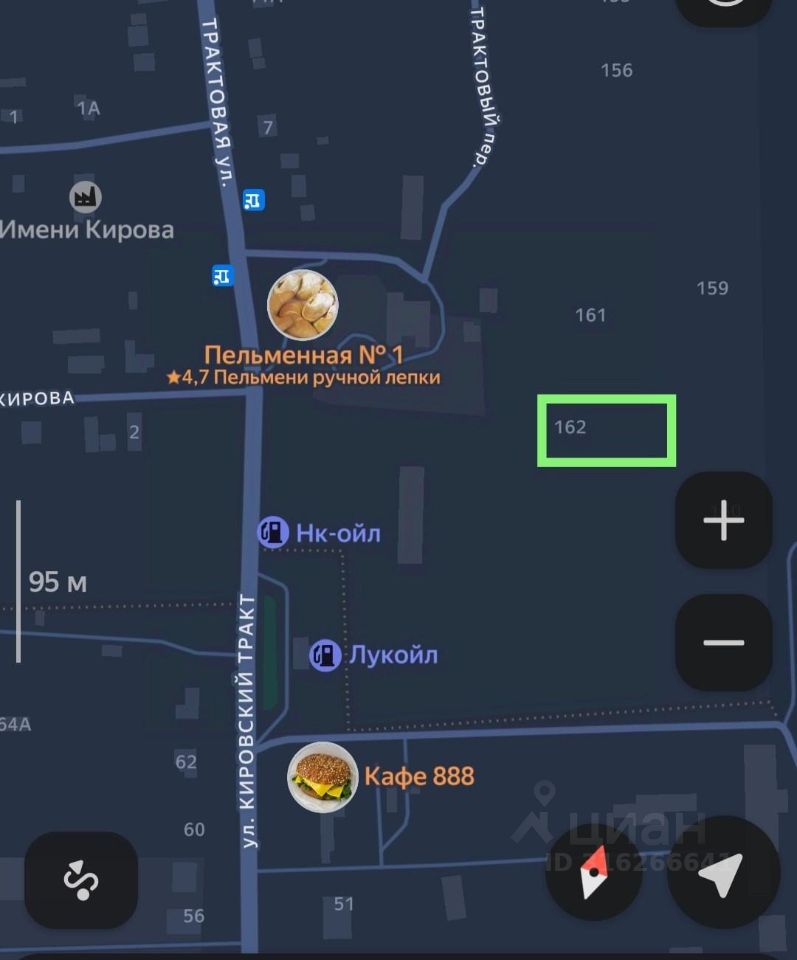Viewport: 797px width, 960px height.
Task: Tap the upper bus stop icon on Трактовая
Action: click(254, 201)
